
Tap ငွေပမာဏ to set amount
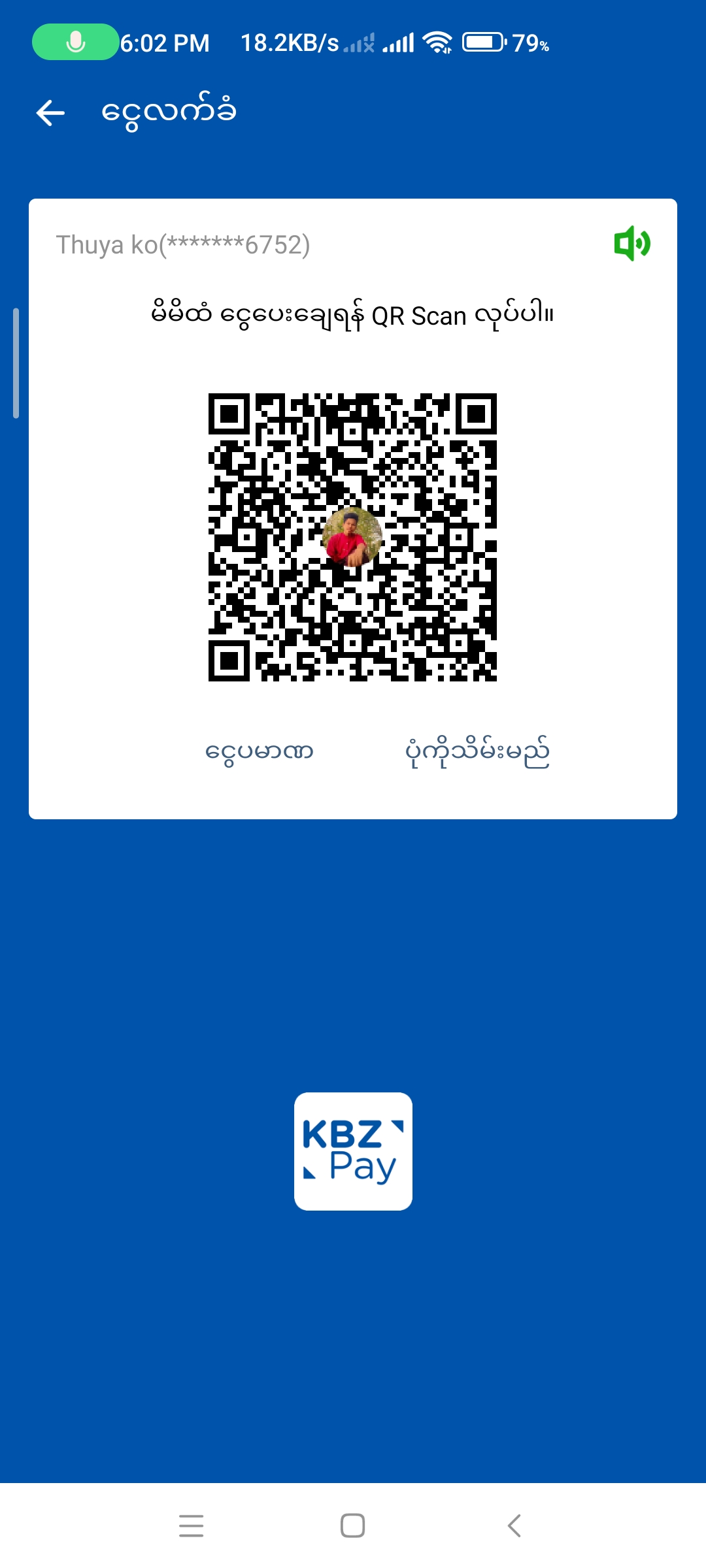click(259, 752)
